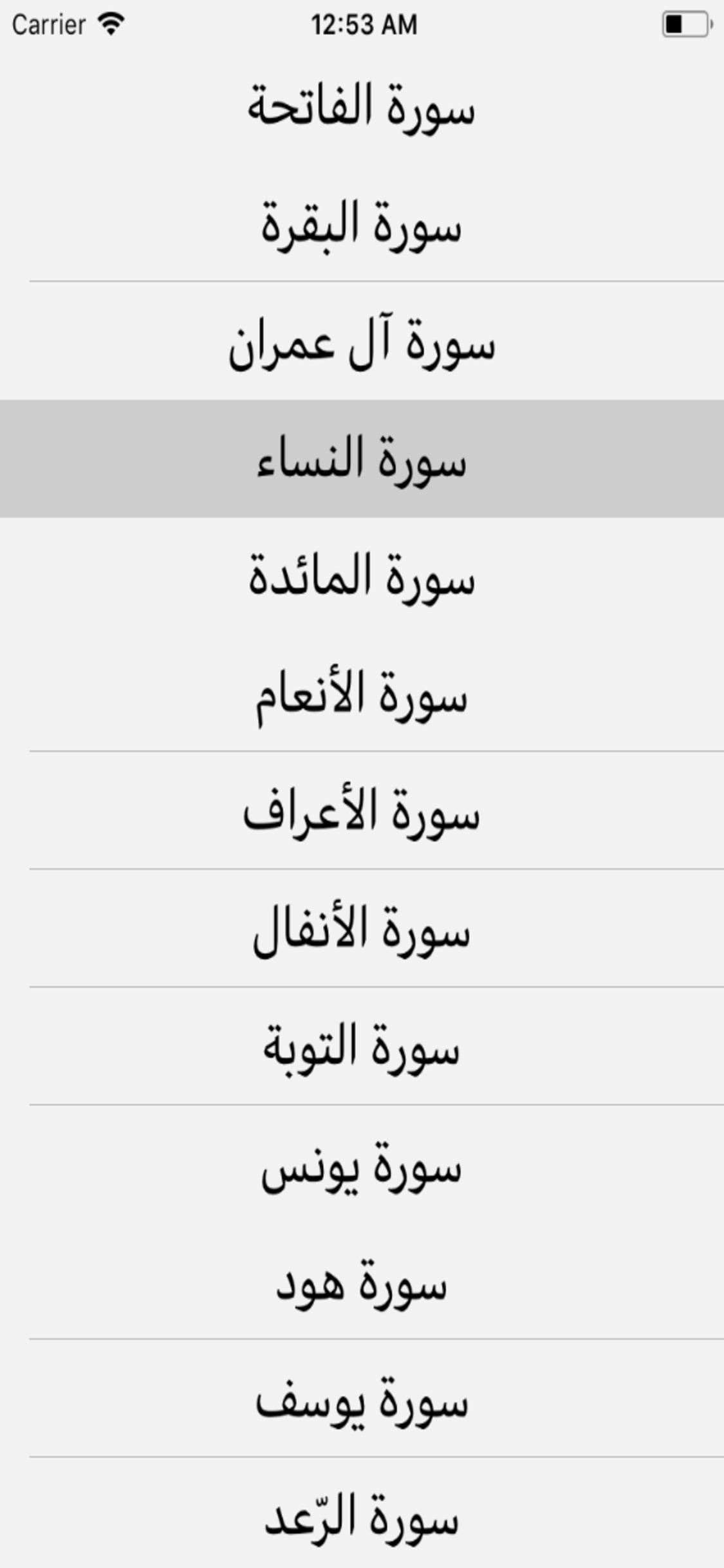The width and height of the screenshot is (724, 1568).
Task: Open Surah Al-Ma'idah (سورة المائدة)
Action: [x=362, y=576]
